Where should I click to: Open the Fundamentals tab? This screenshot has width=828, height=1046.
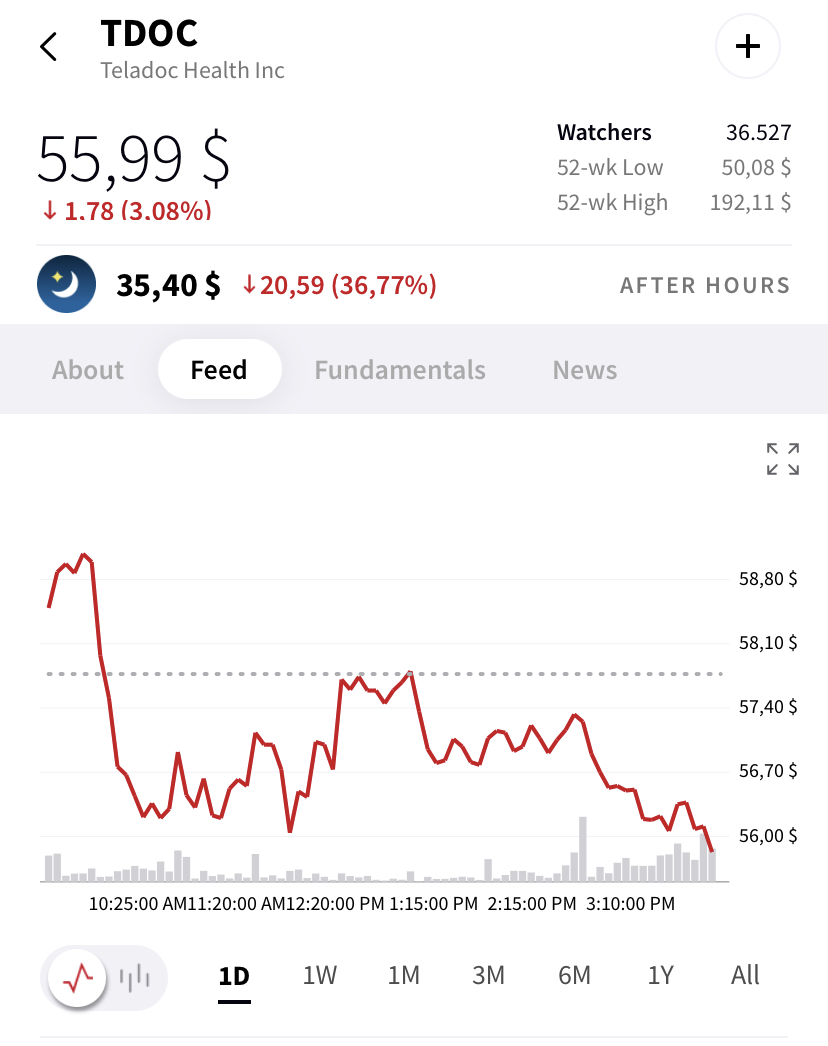coord(400,370)
